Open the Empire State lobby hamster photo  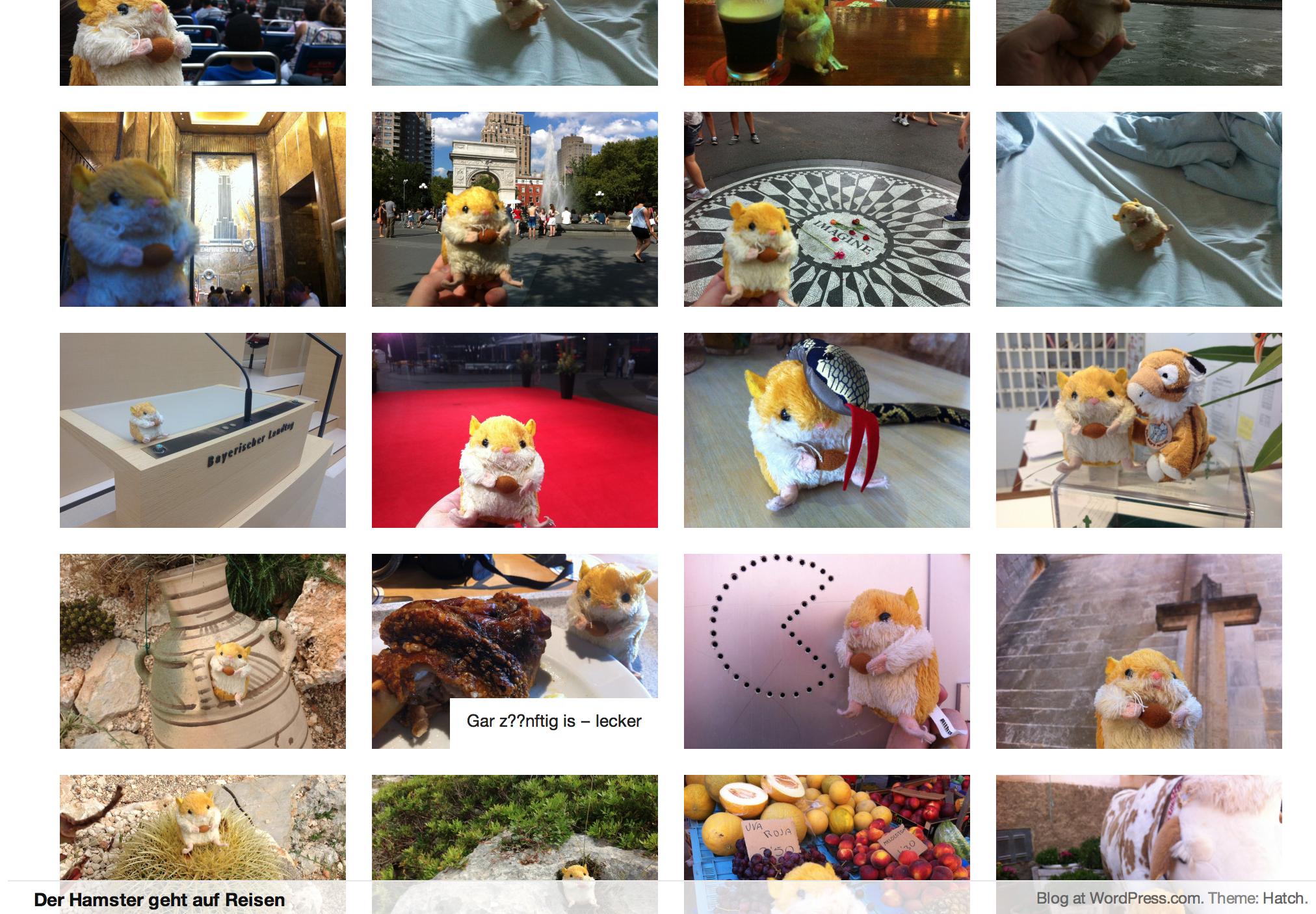click(203, 209)
